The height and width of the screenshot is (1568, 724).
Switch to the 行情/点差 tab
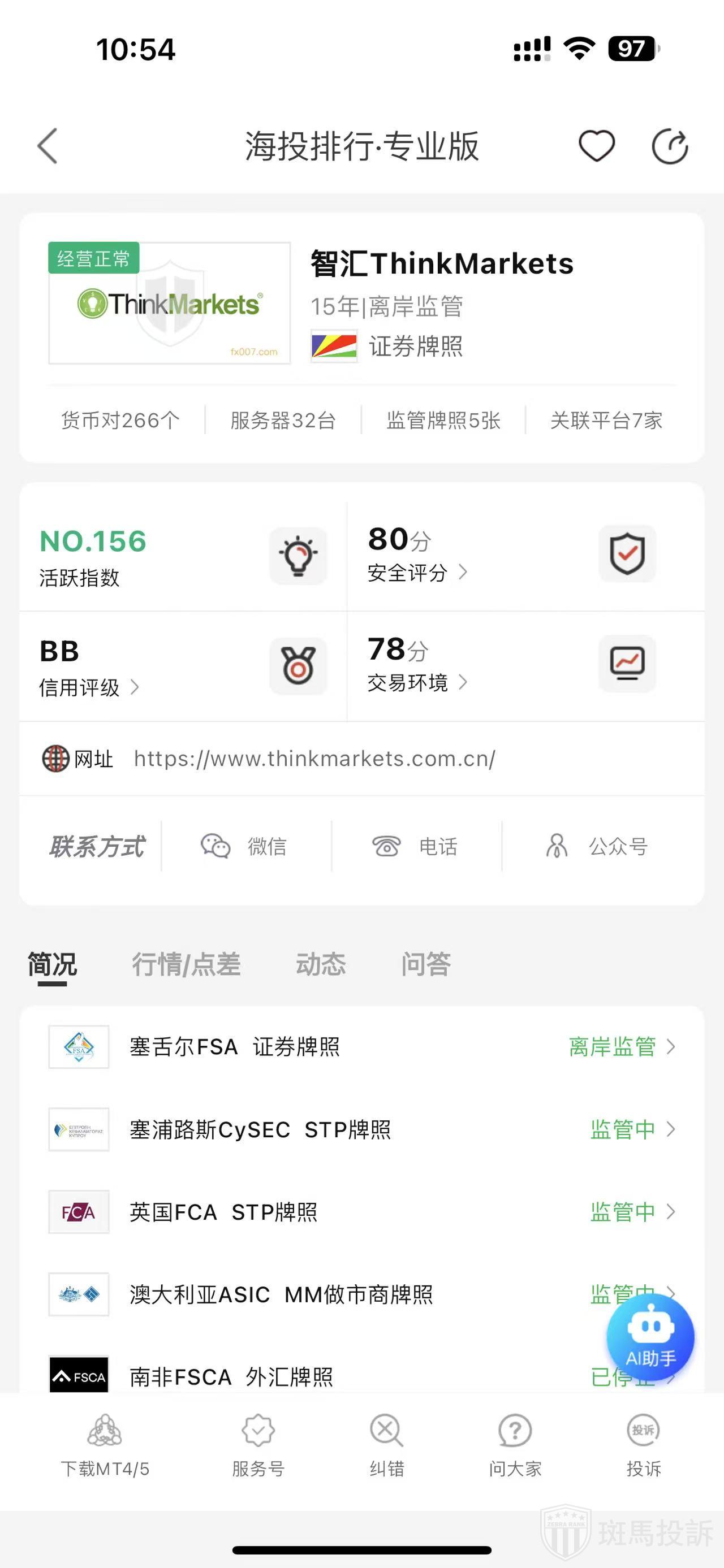click(x=186, y=965)
